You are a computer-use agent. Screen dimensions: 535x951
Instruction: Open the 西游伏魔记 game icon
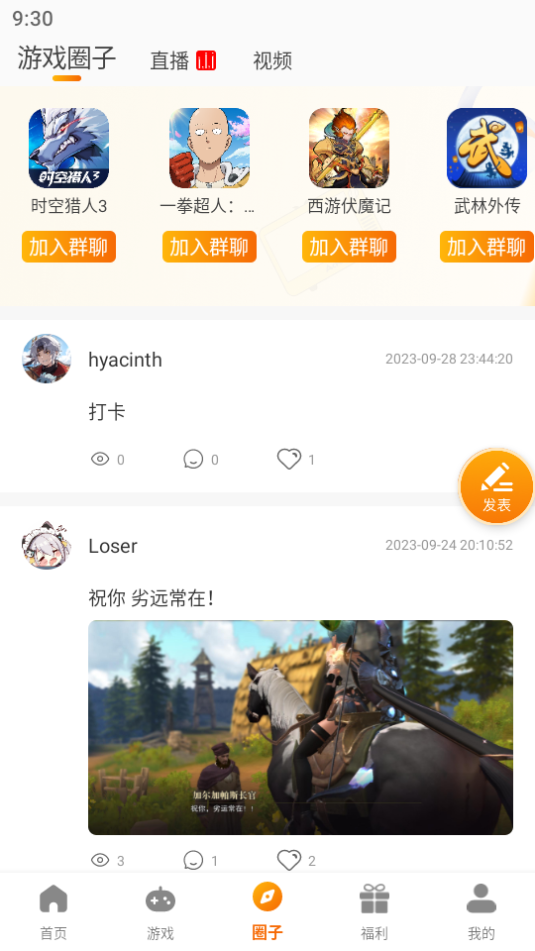[x=349, y=148]
